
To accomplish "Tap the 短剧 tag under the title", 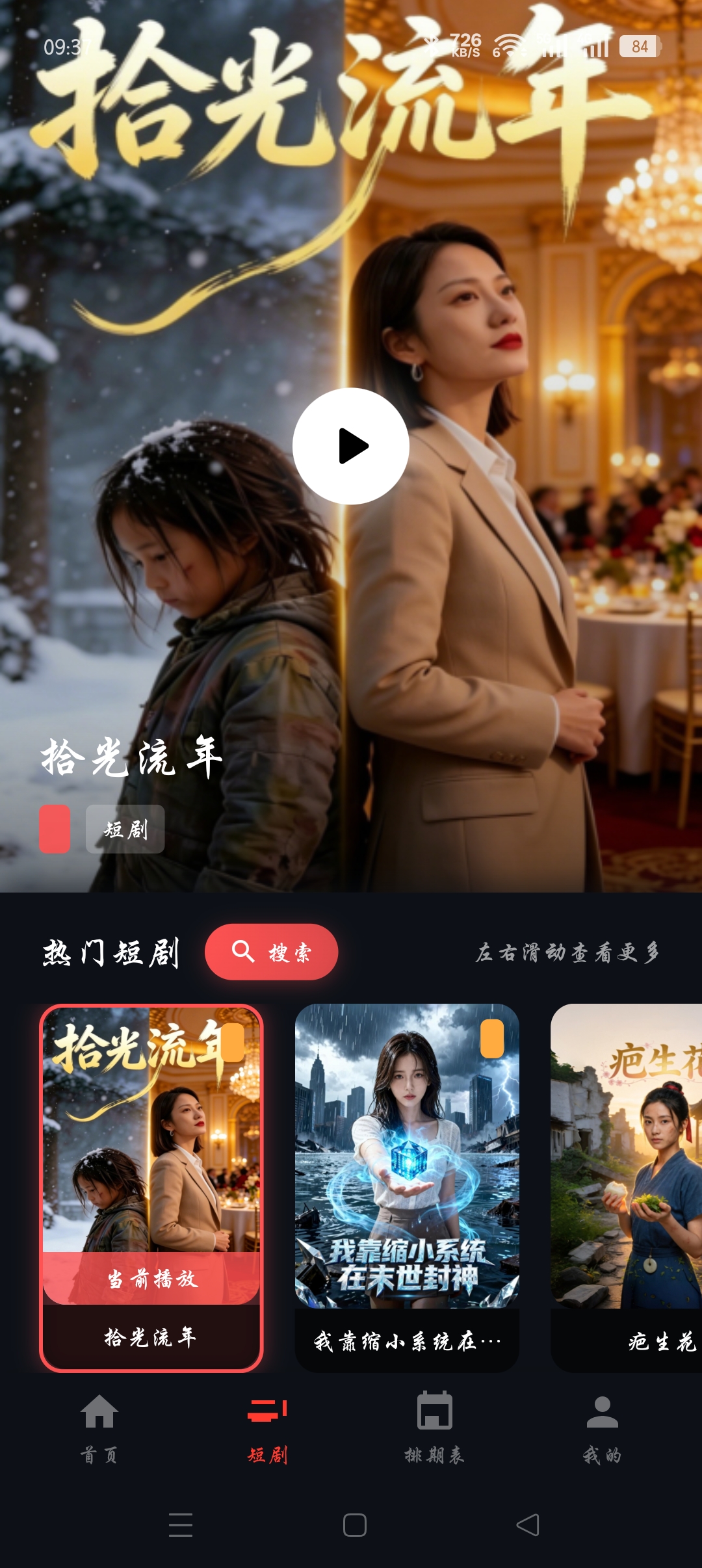I will 125,829.
